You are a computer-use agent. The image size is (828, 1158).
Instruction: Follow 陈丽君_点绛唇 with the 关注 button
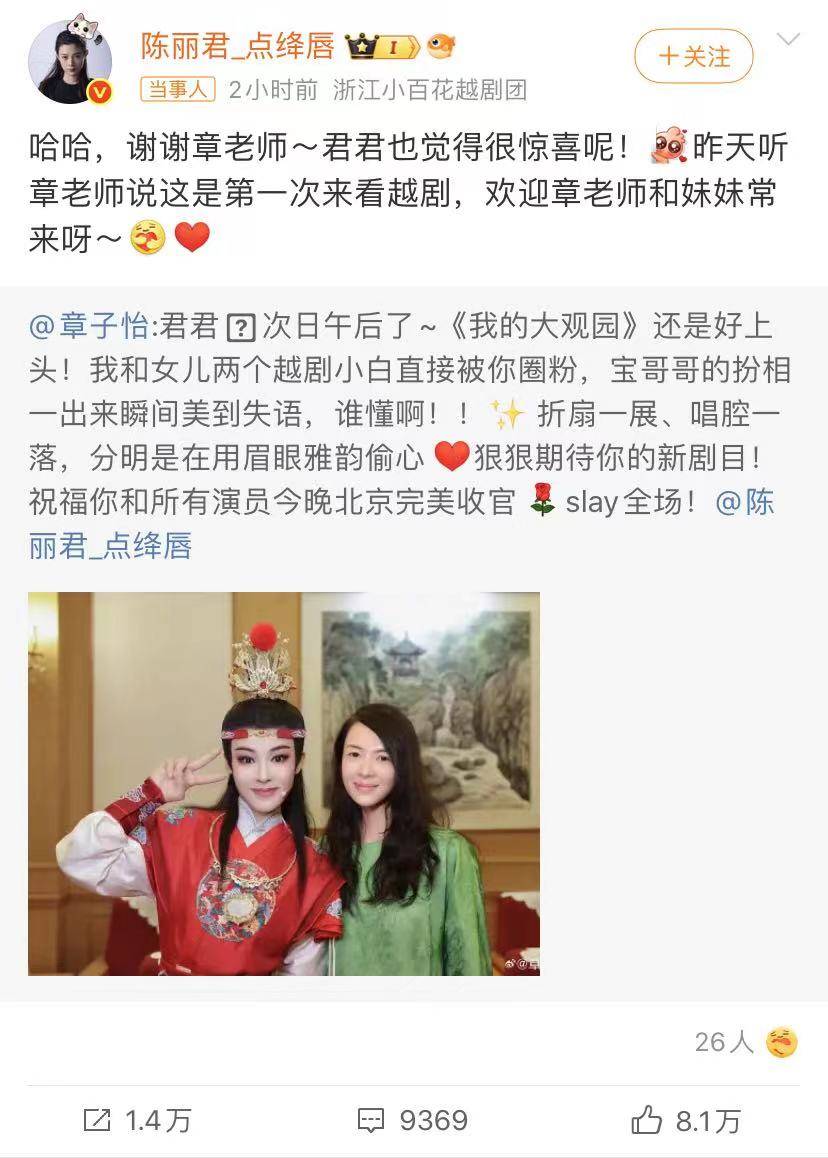click(694, 56)
